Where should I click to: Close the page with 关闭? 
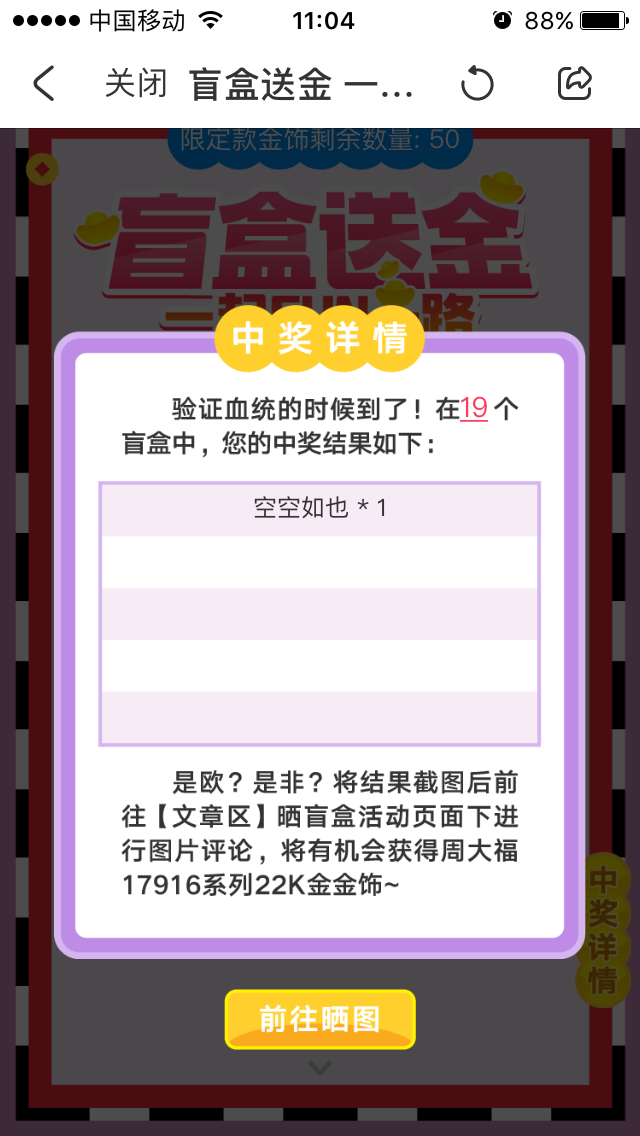(136, 84)
